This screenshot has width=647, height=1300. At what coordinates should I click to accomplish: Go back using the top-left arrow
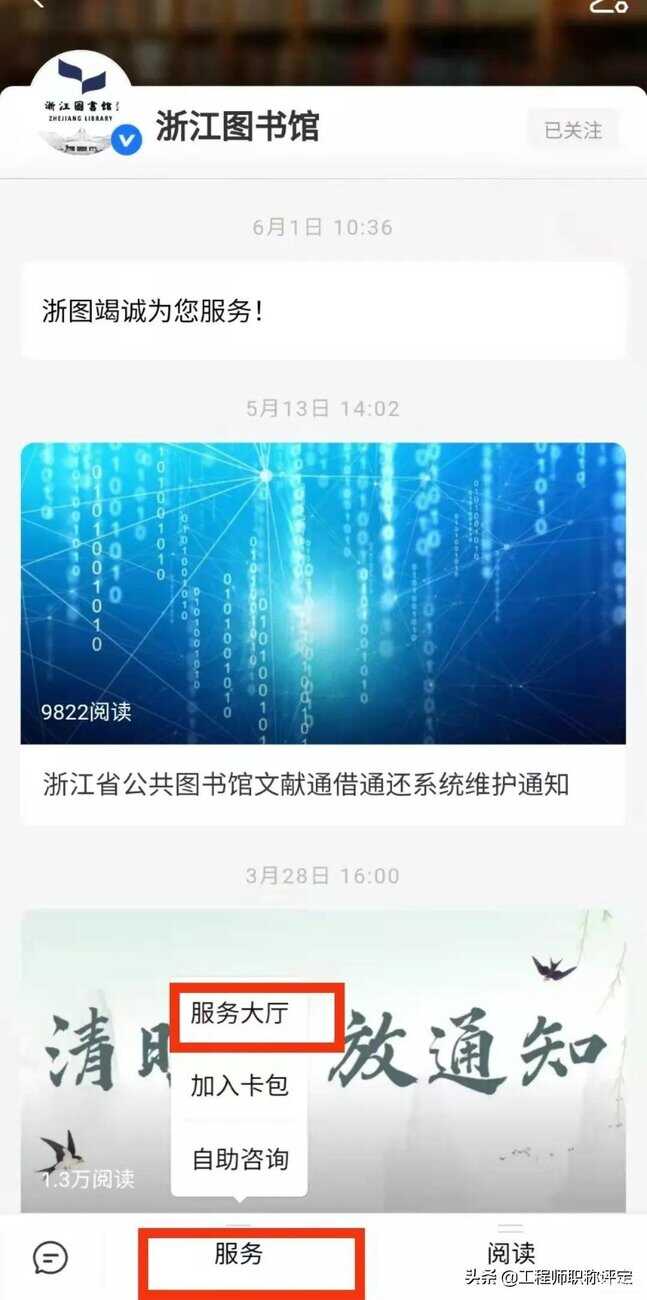point(38,5)
